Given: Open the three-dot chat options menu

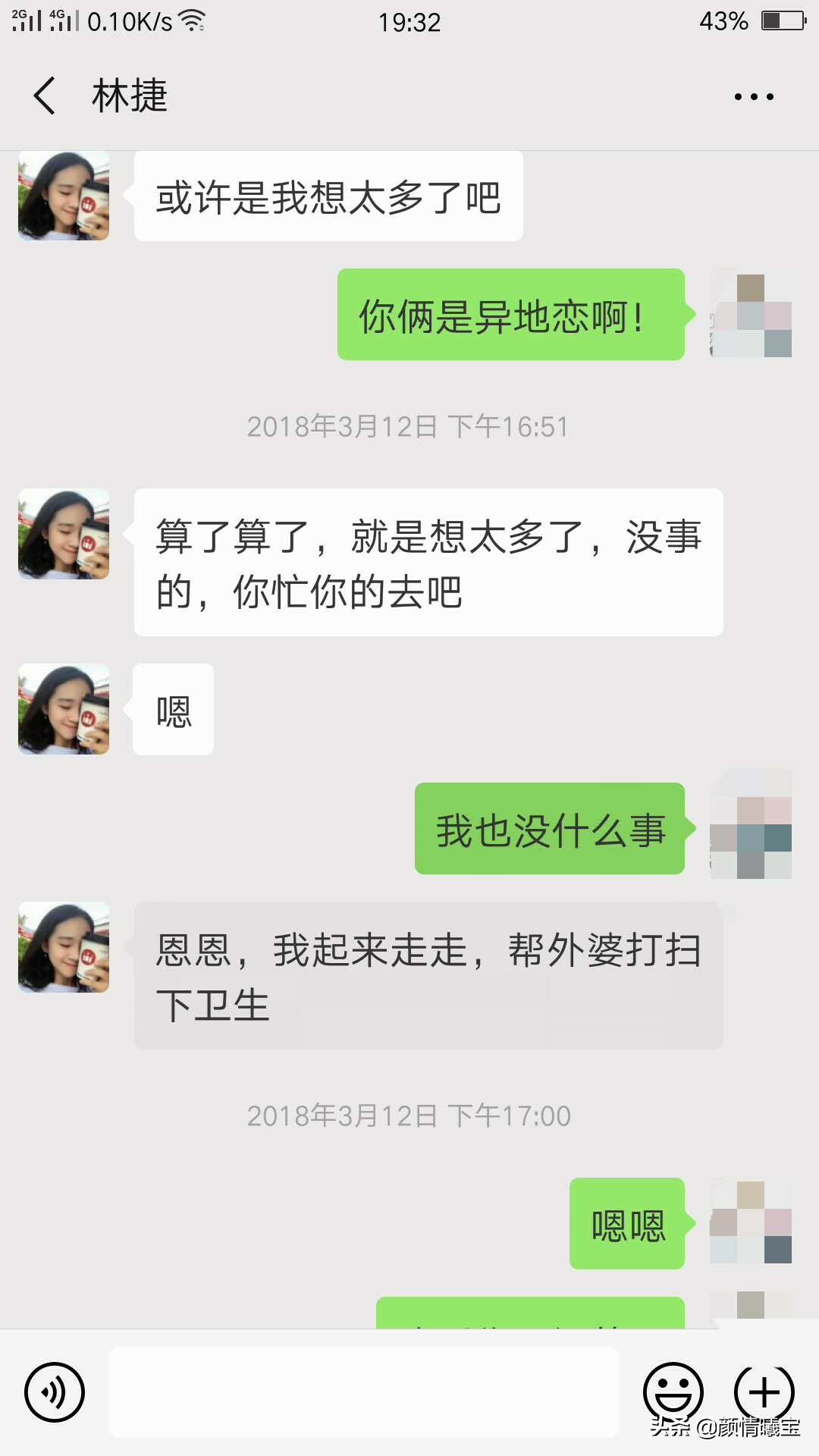Looking at the screenshot, I should [x=754, y=97].
